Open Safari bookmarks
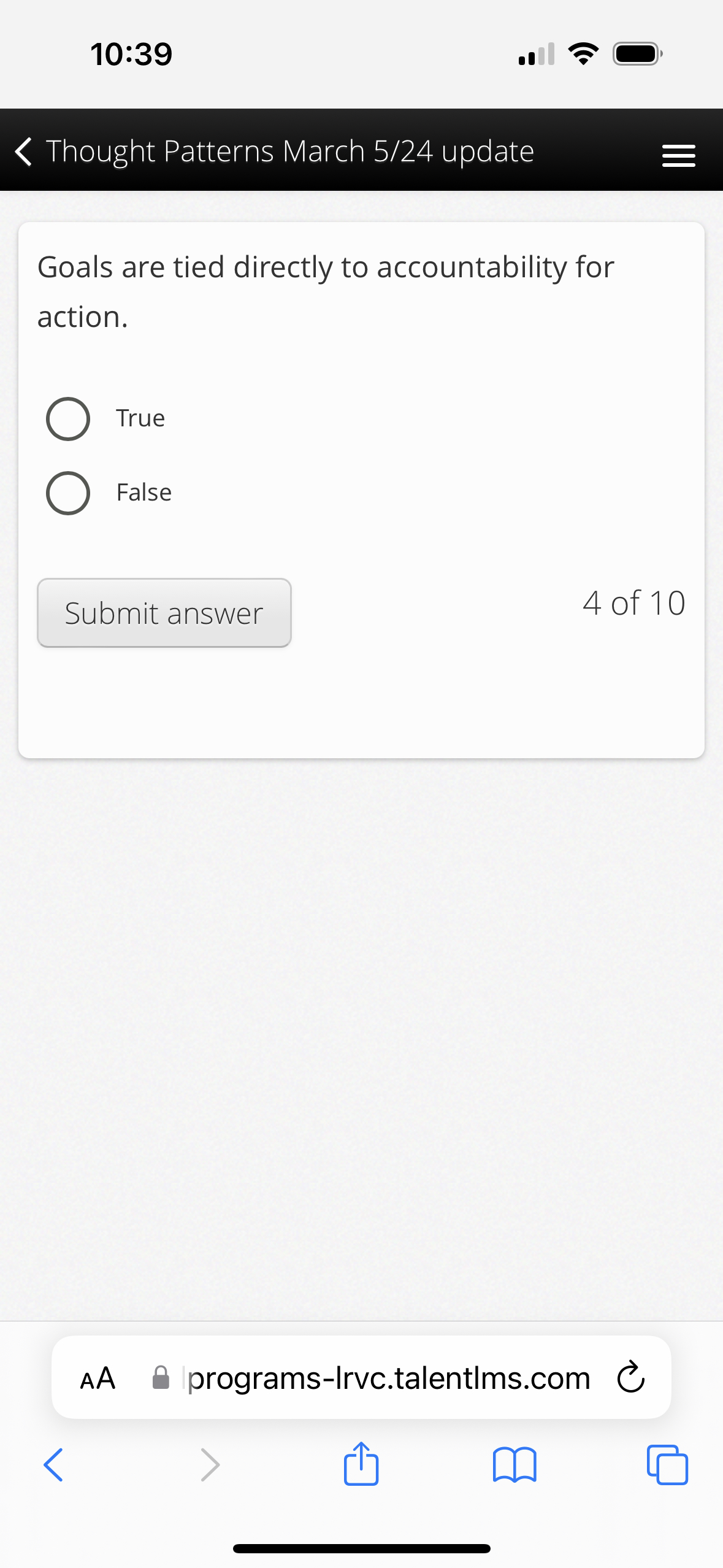 coord(515,1465)
